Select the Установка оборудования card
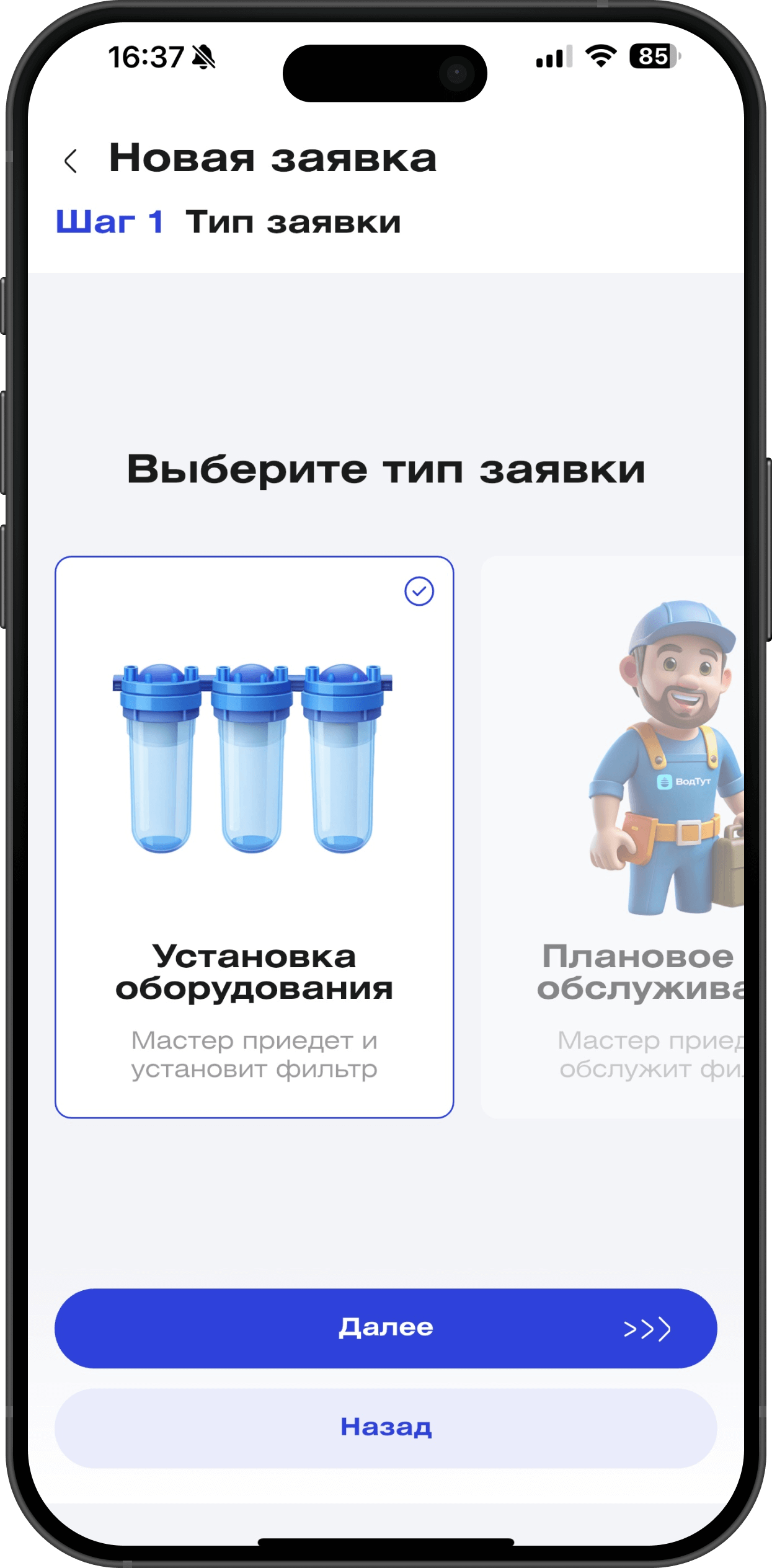 [254, 837]
